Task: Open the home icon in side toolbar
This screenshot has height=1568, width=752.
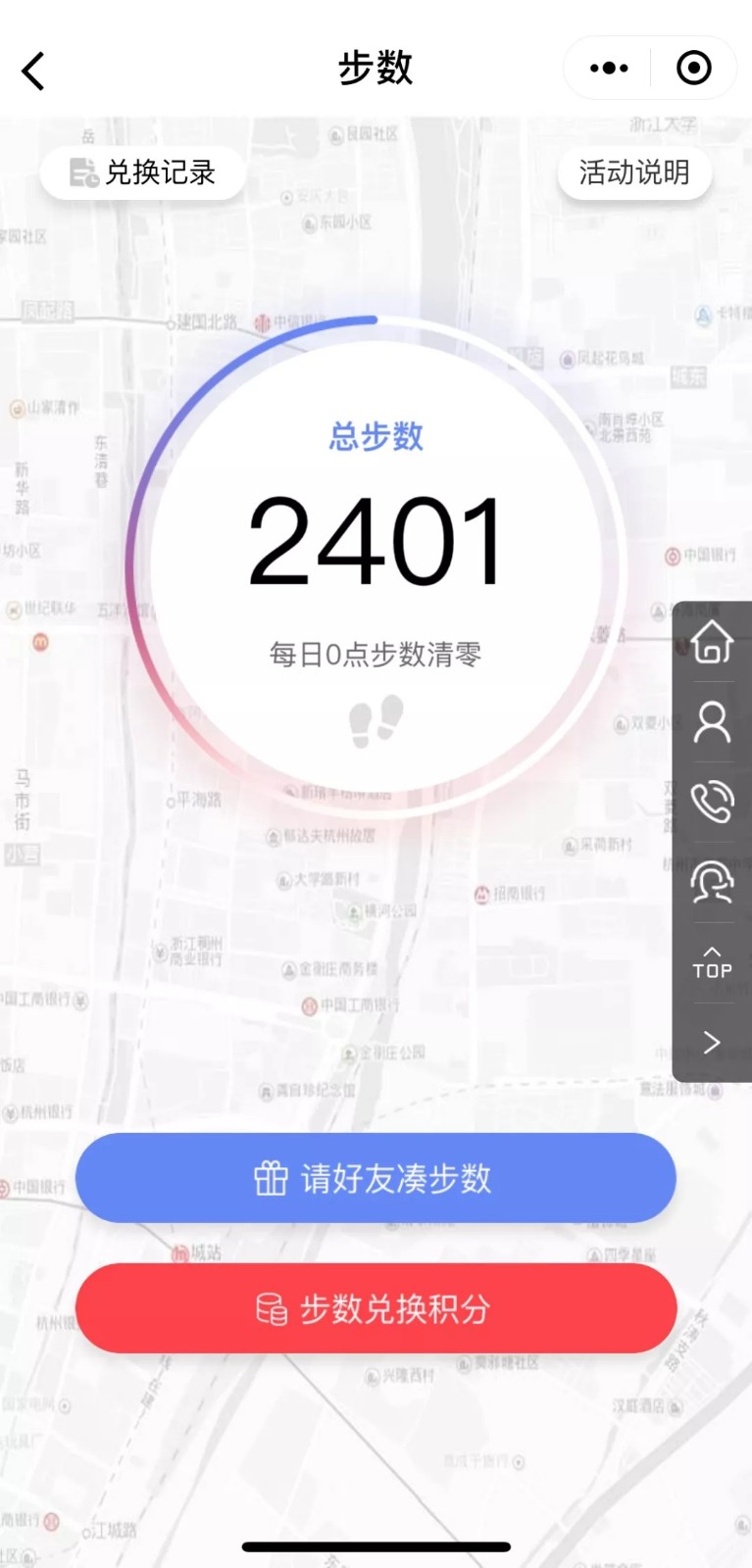Action: coord(712,642)
